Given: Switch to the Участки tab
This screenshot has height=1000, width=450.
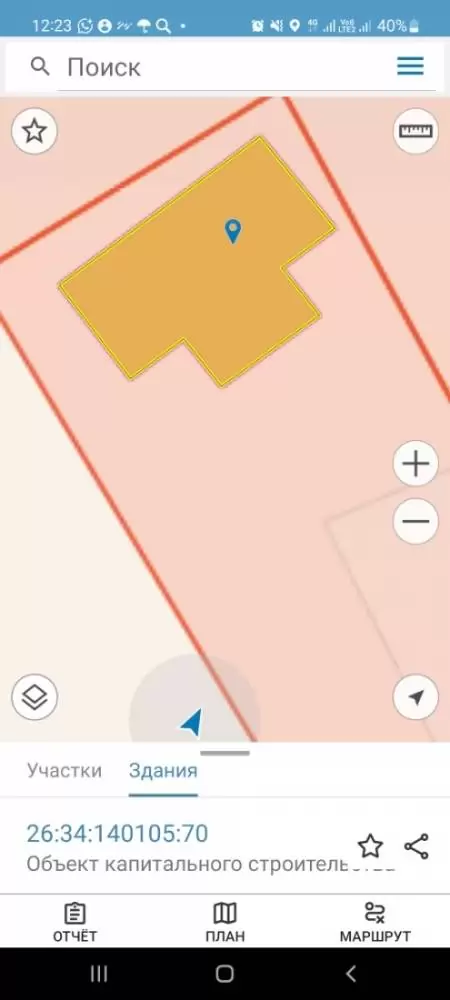Looking at the screenshot, I should 64,770.
